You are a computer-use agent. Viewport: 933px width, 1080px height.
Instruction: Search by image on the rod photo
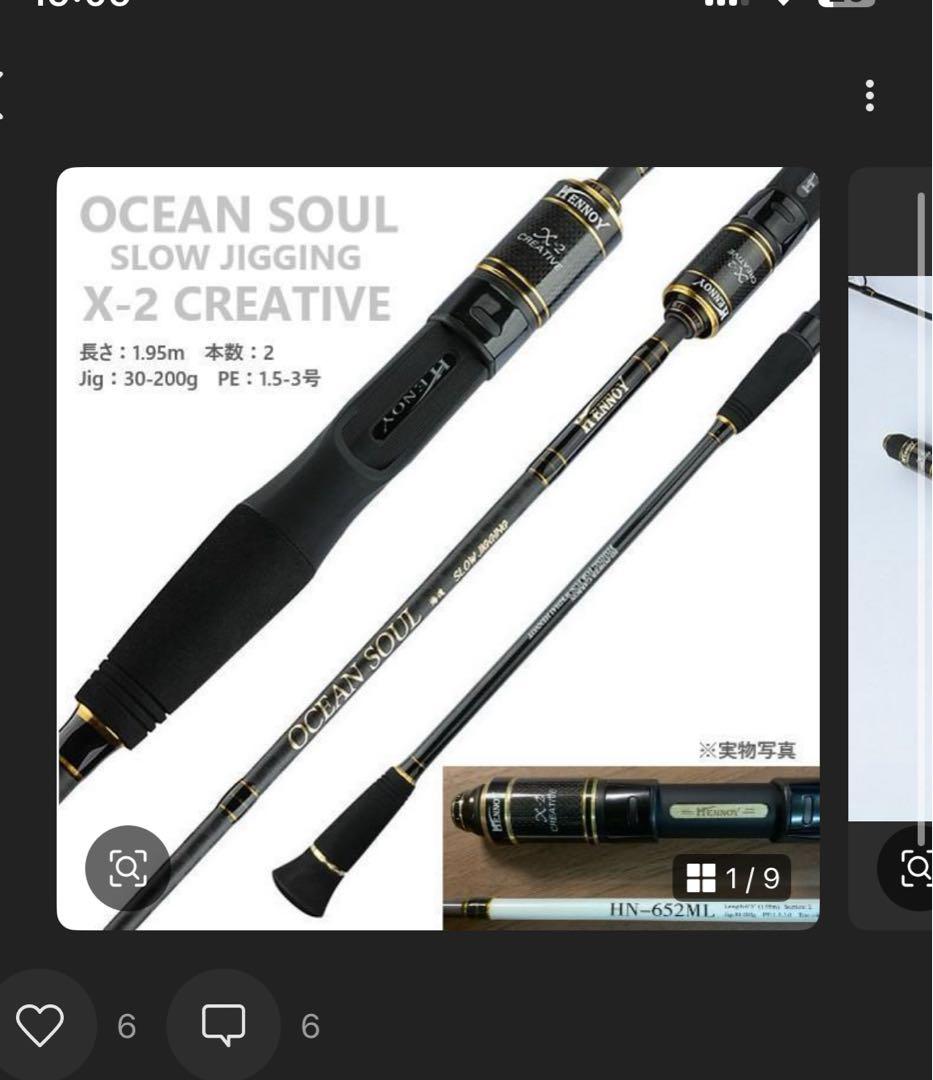[x=127, y=868]
